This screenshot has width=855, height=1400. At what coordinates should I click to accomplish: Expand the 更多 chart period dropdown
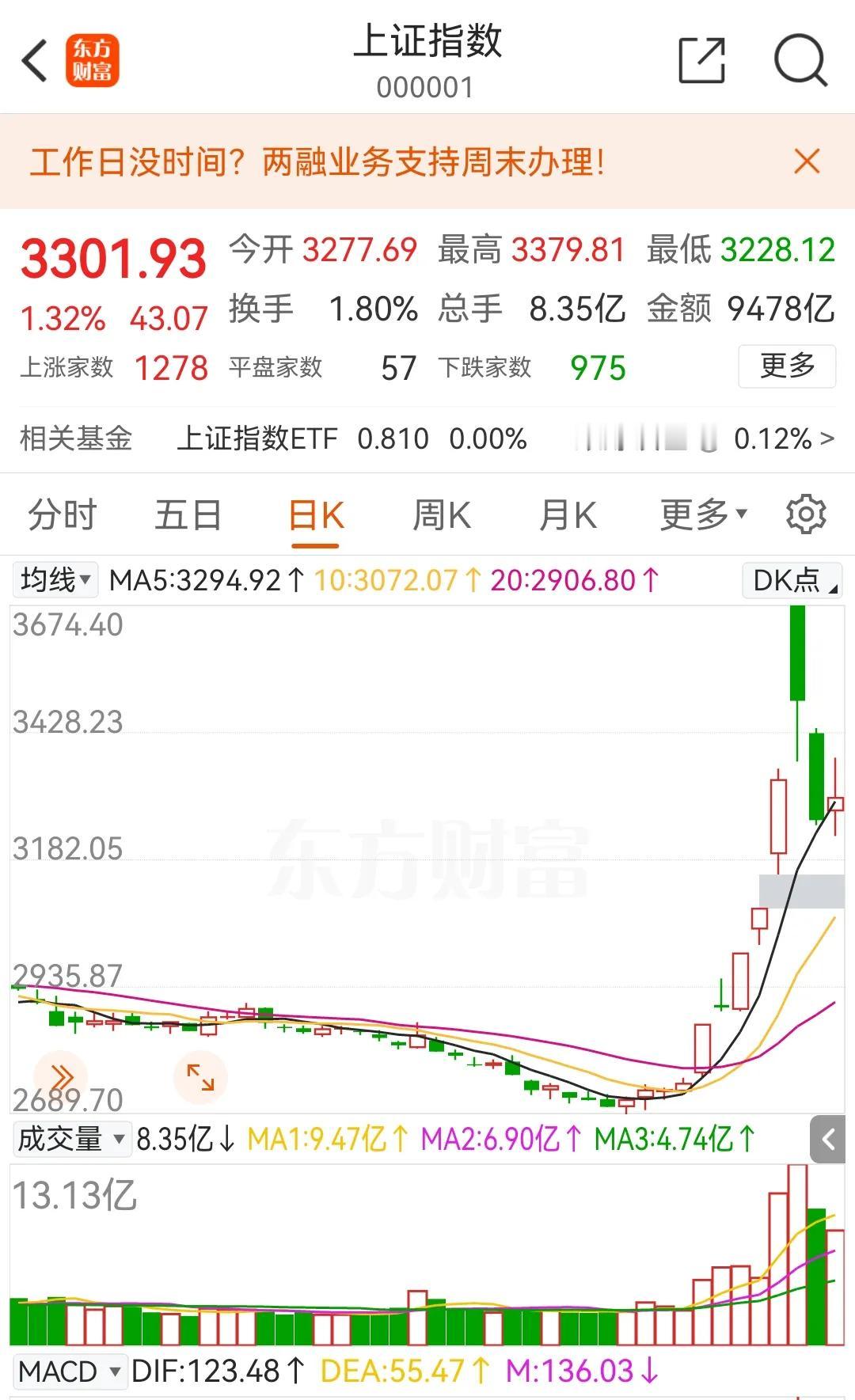coord(704,515)
